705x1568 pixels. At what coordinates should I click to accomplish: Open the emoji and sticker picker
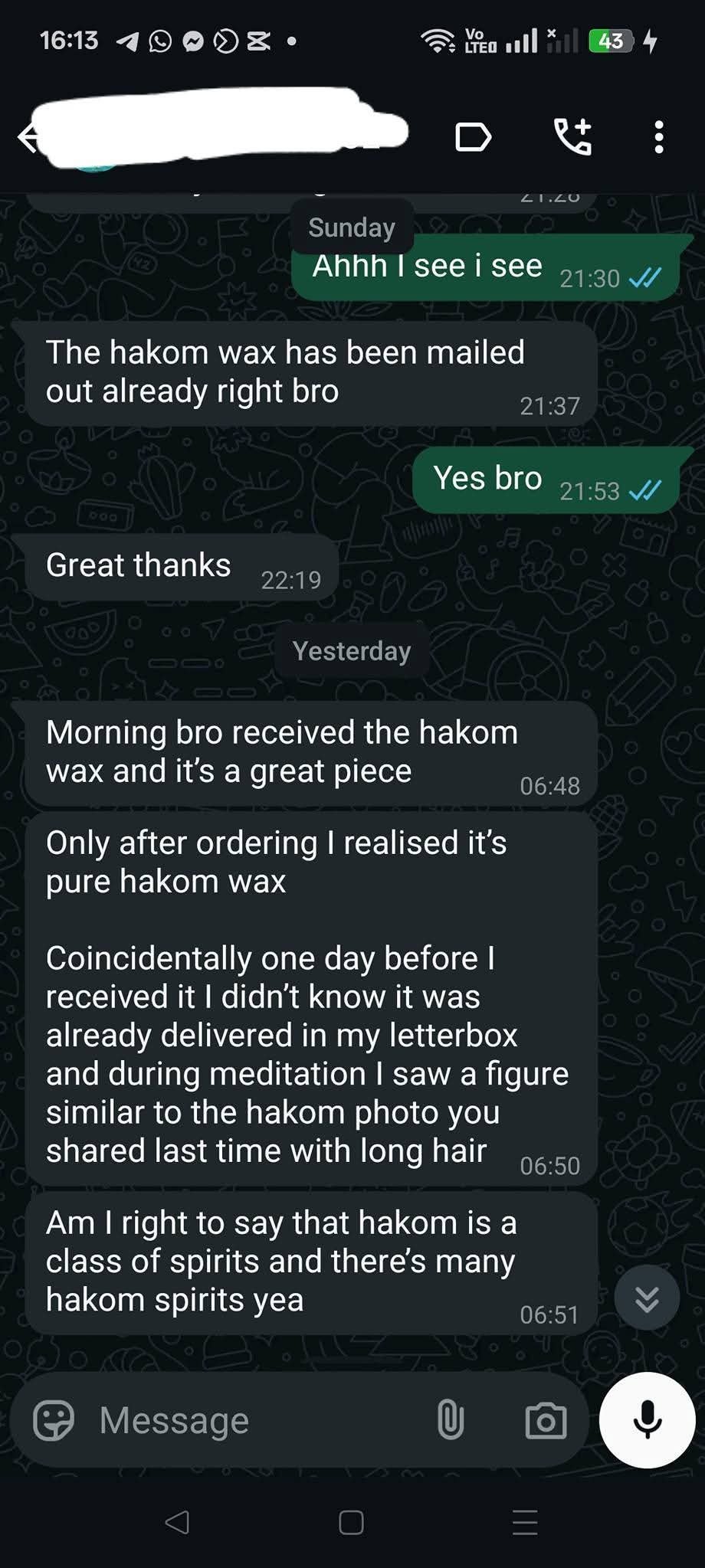(54, 1421)
